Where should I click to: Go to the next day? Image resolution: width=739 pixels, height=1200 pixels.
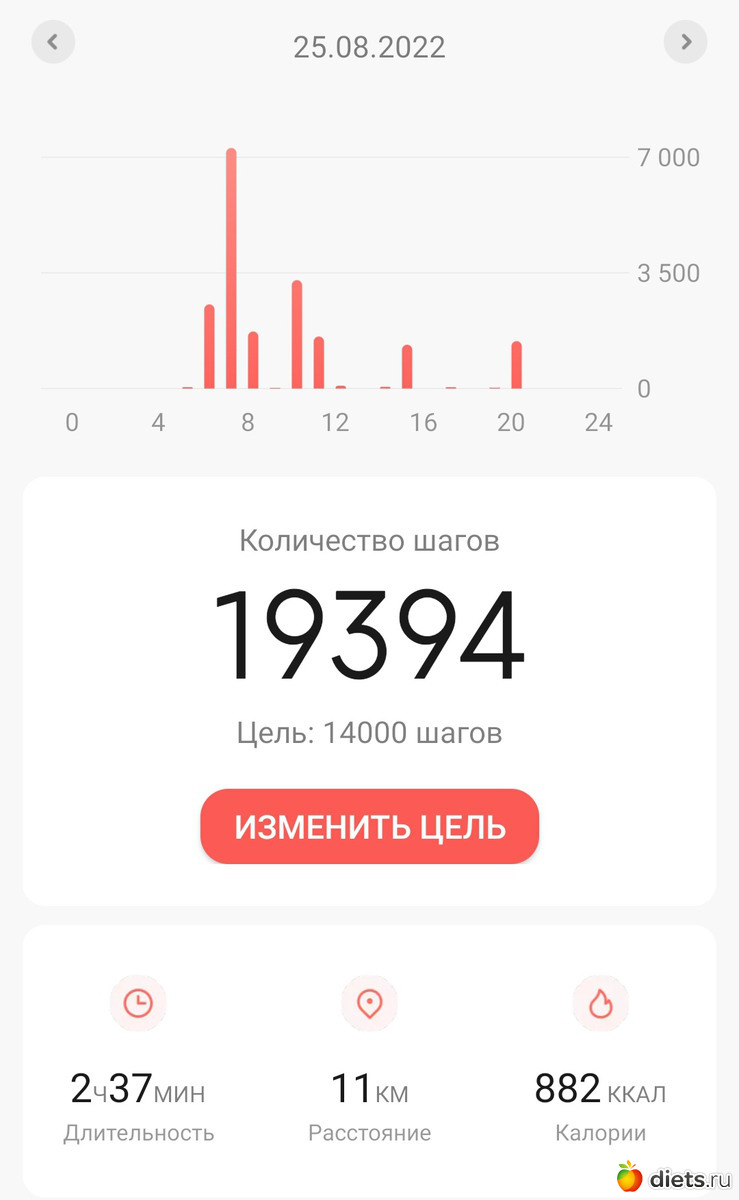(686, 43)
